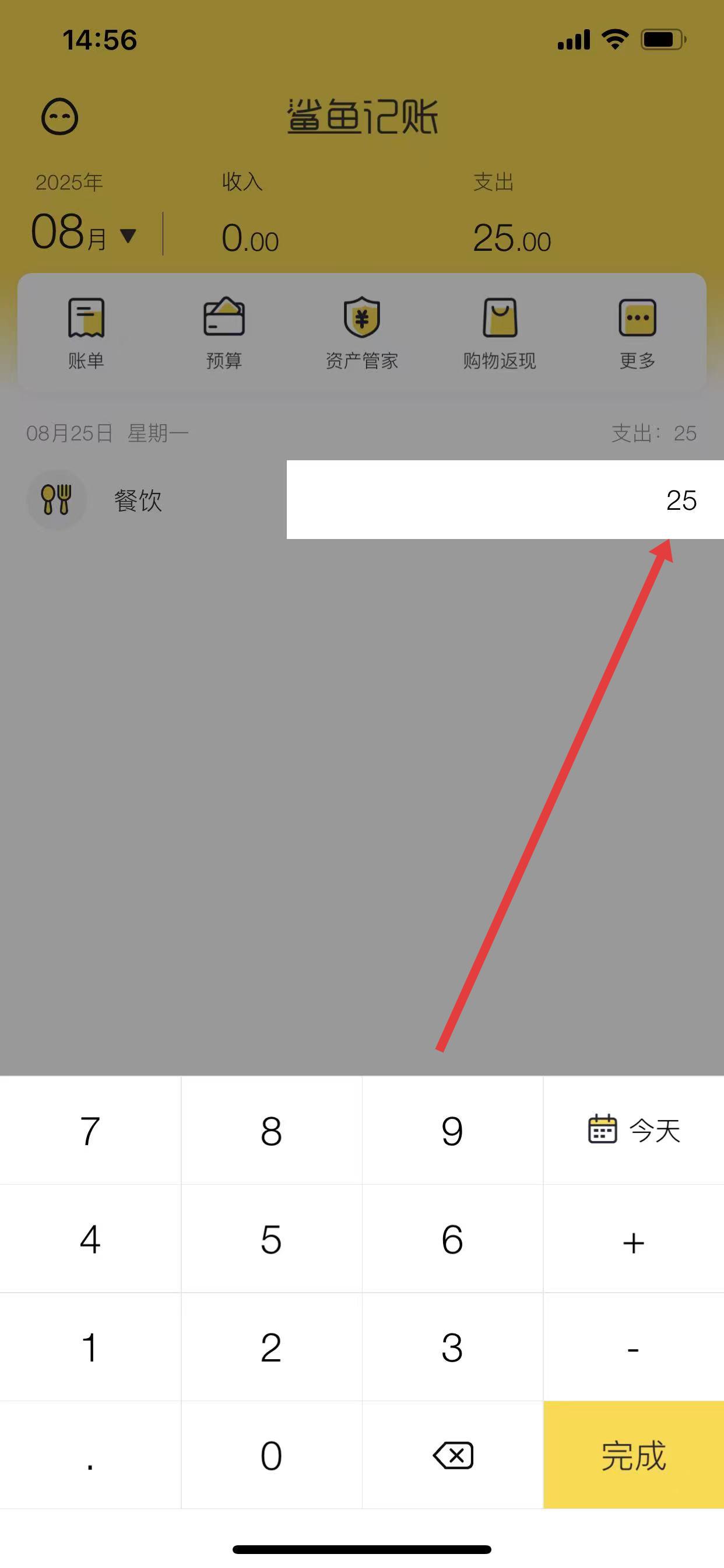The image size is (724, 1568).
Task: Tap the number 2 key
Action: [x=271, y=1347]
